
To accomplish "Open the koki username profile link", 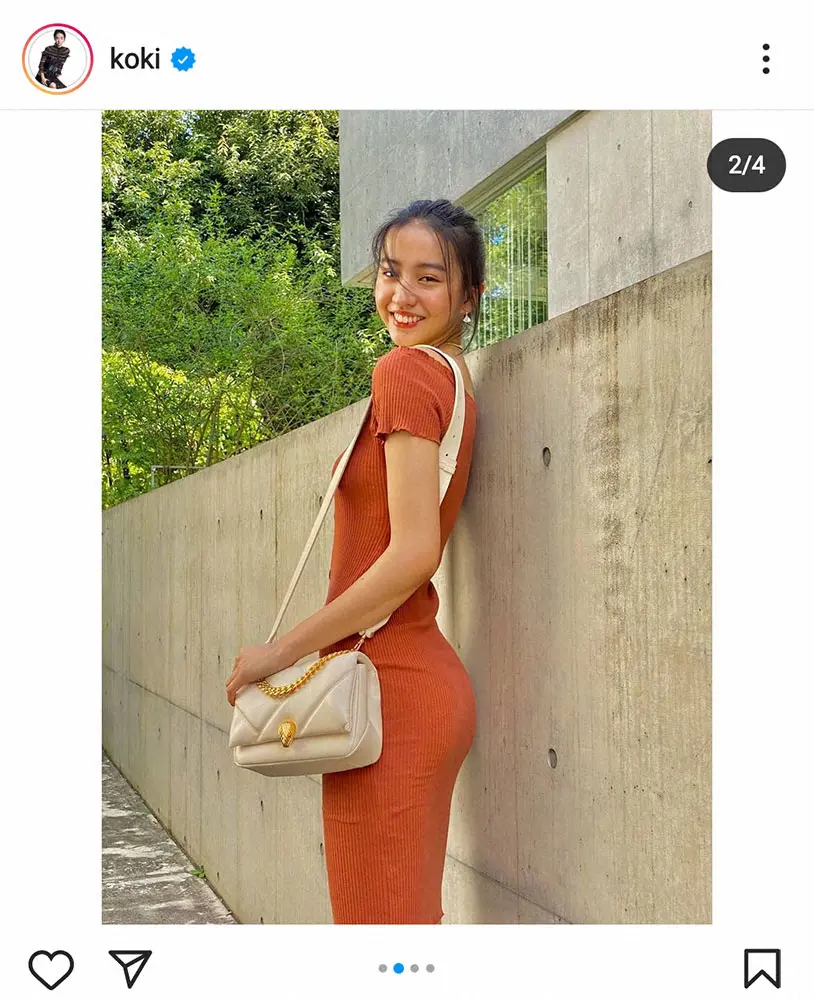I will [x=135, y=59].
